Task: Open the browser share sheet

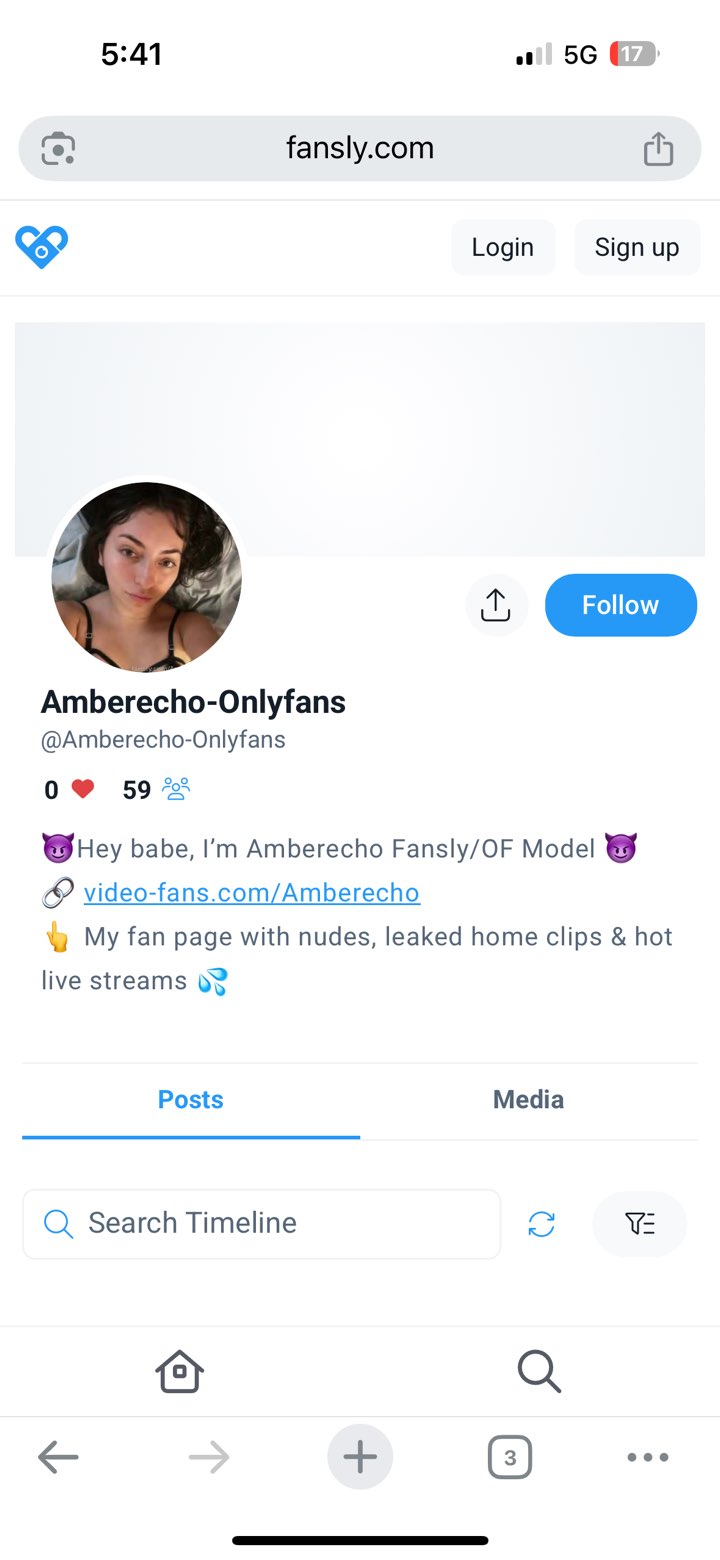Action: 658,149
